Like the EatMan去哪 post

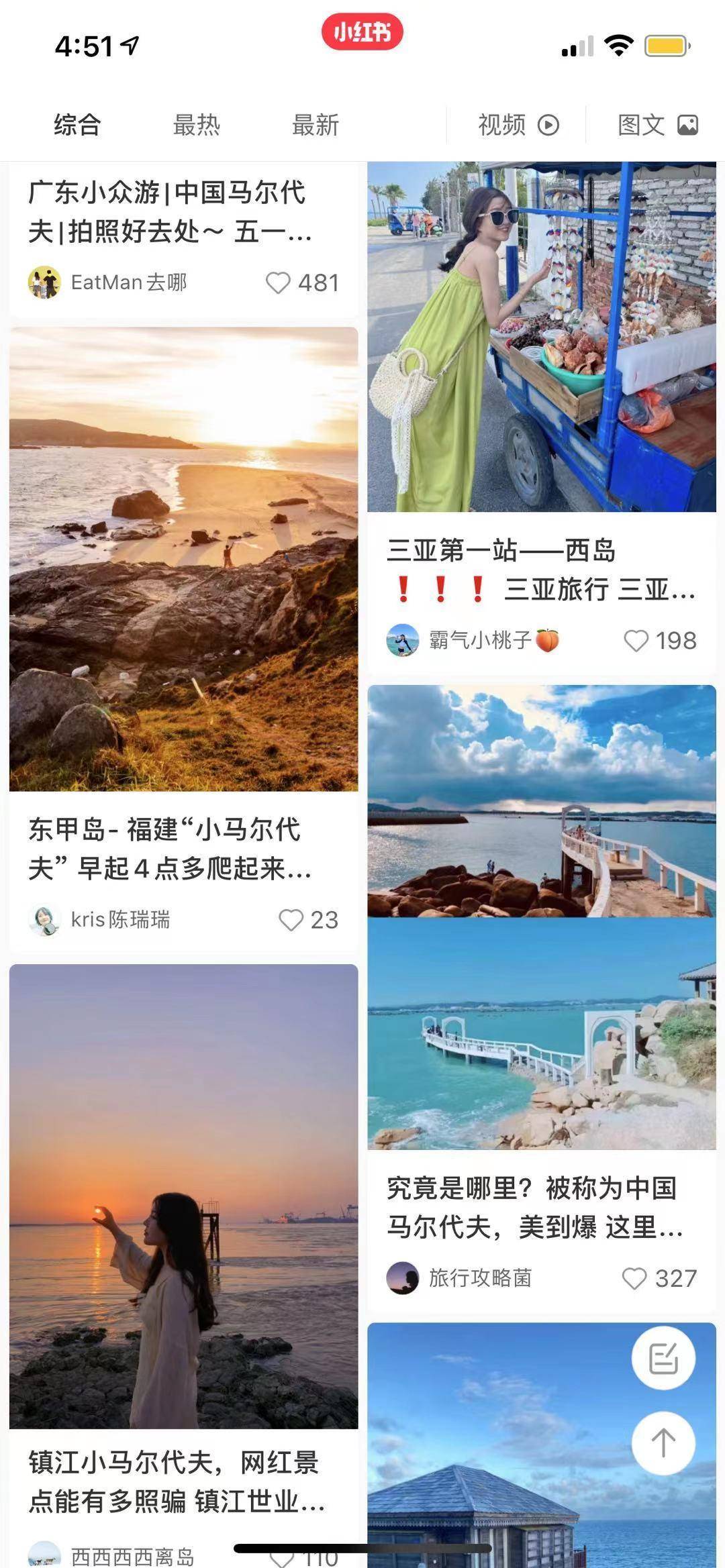278,283
